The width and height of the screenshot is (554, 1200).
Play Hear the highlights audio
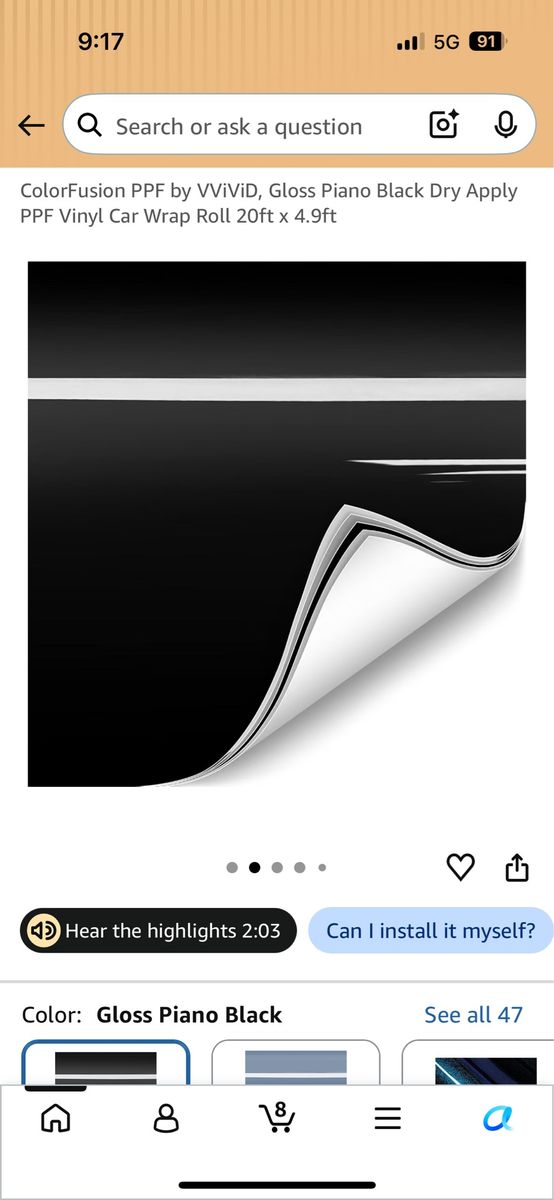pos(158,931)
